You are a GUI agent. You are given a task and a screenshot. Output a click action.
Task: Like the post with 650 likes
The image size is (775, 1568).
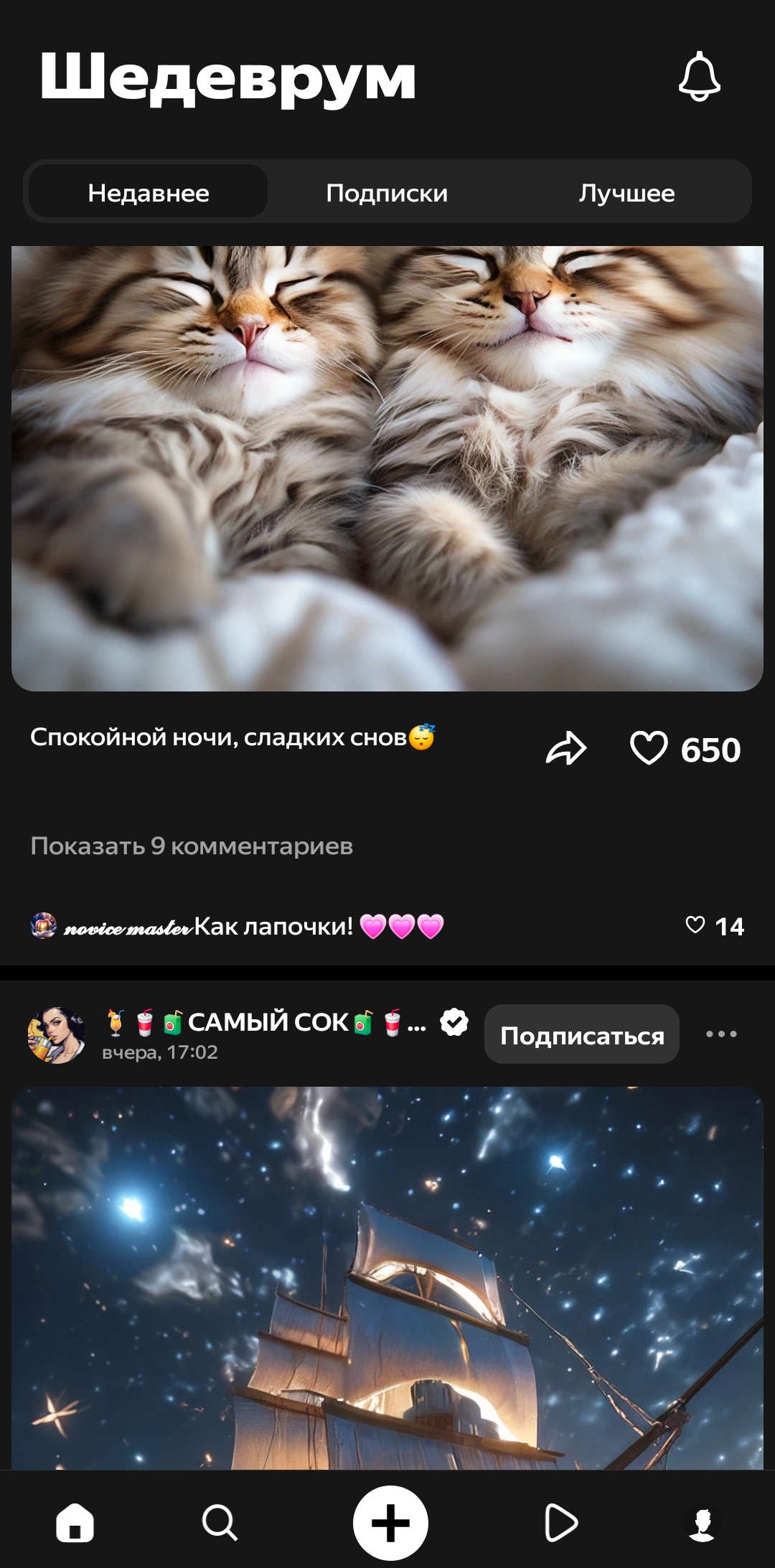click(x=649, y=748)
